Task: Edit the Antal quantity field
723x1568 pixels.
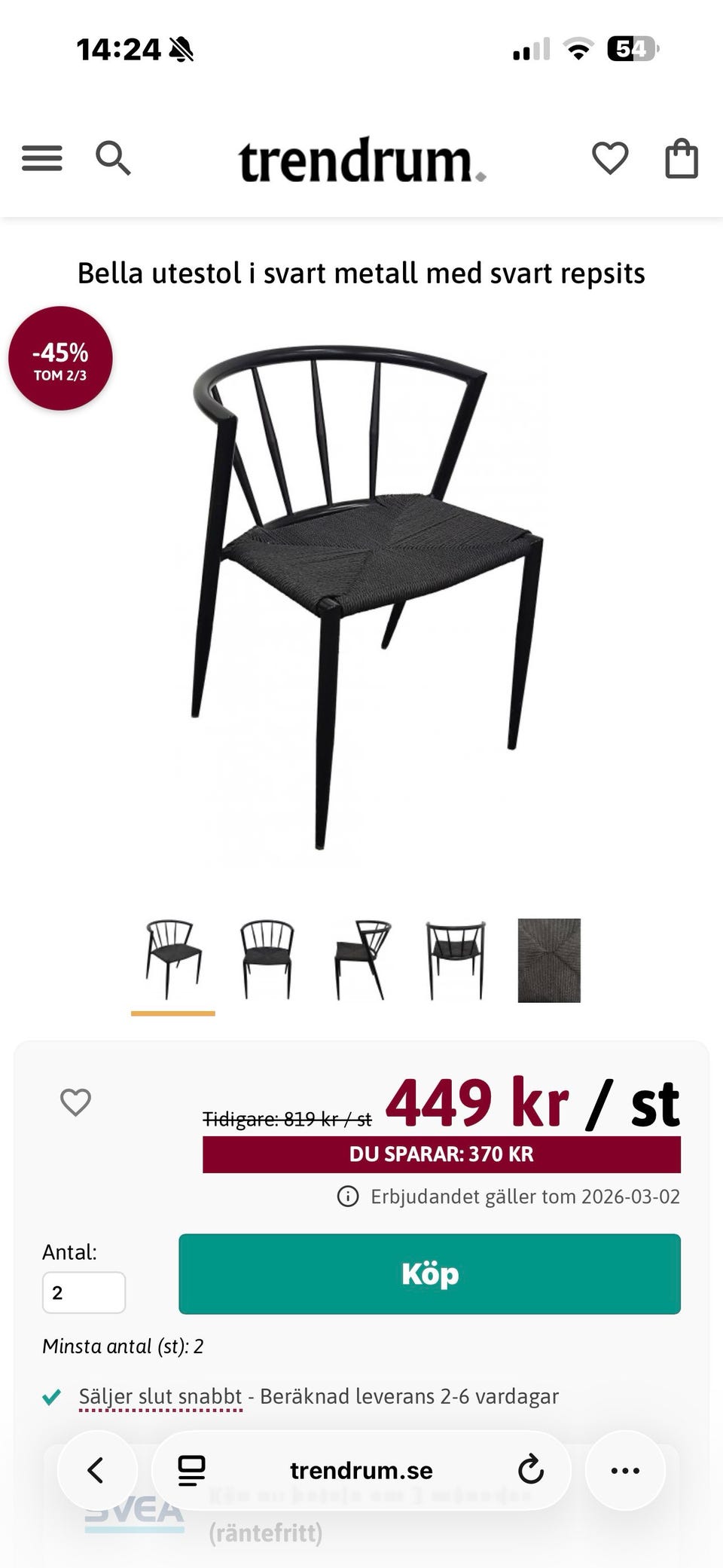Action: pos(84,1291)
